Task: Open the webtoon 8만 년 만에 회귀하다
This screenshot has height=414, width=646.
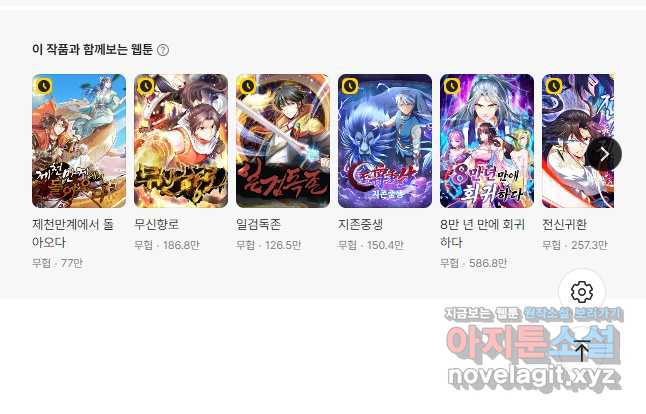Action: [x=487, y=141]
